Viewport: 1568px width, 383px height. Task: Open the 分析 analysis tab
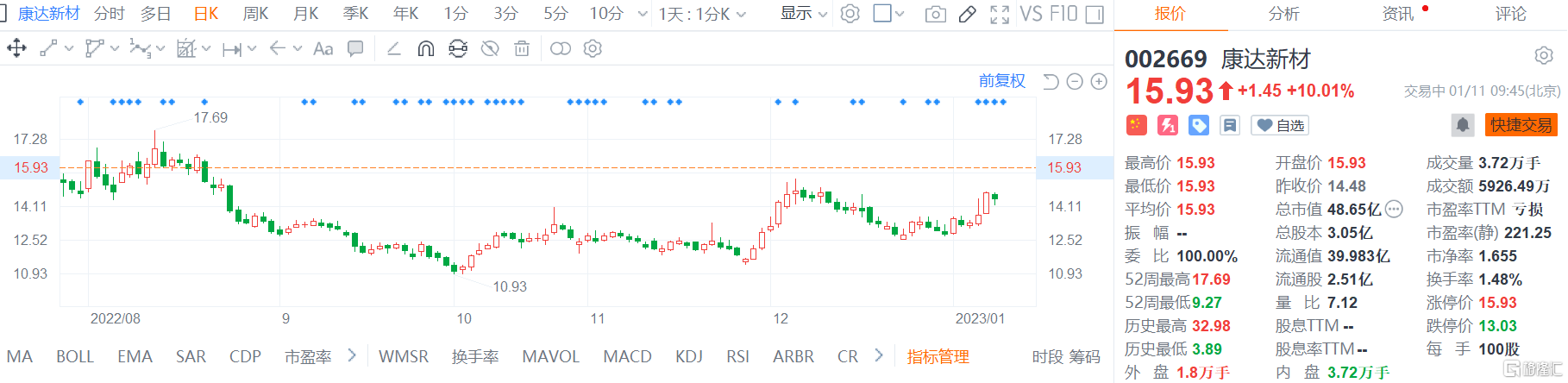pyautogui.click(x=1283, y=14)
